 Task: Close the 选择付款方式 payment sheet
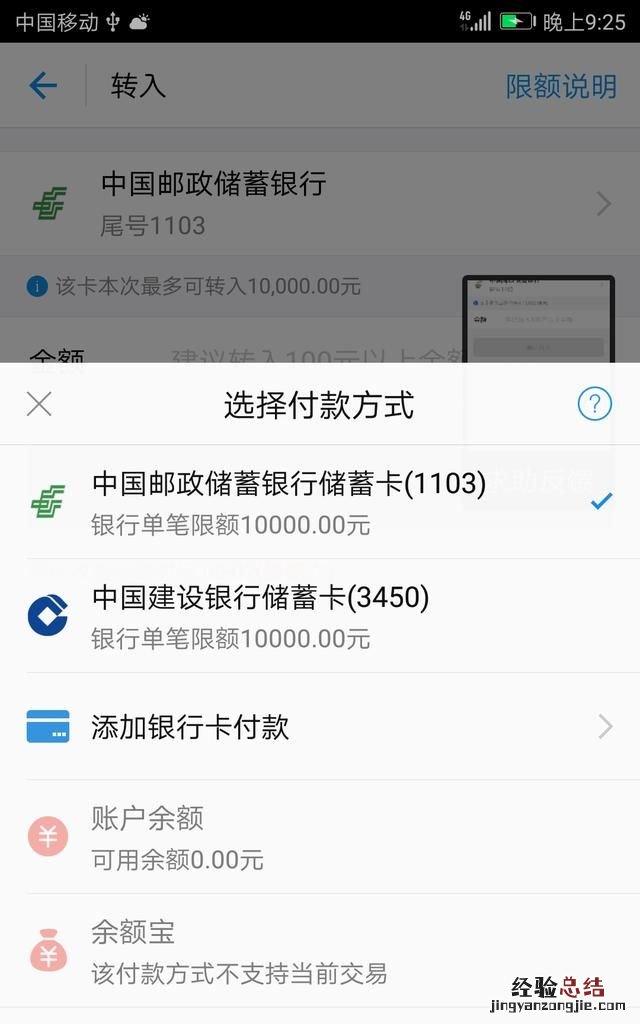coord(39,404)
